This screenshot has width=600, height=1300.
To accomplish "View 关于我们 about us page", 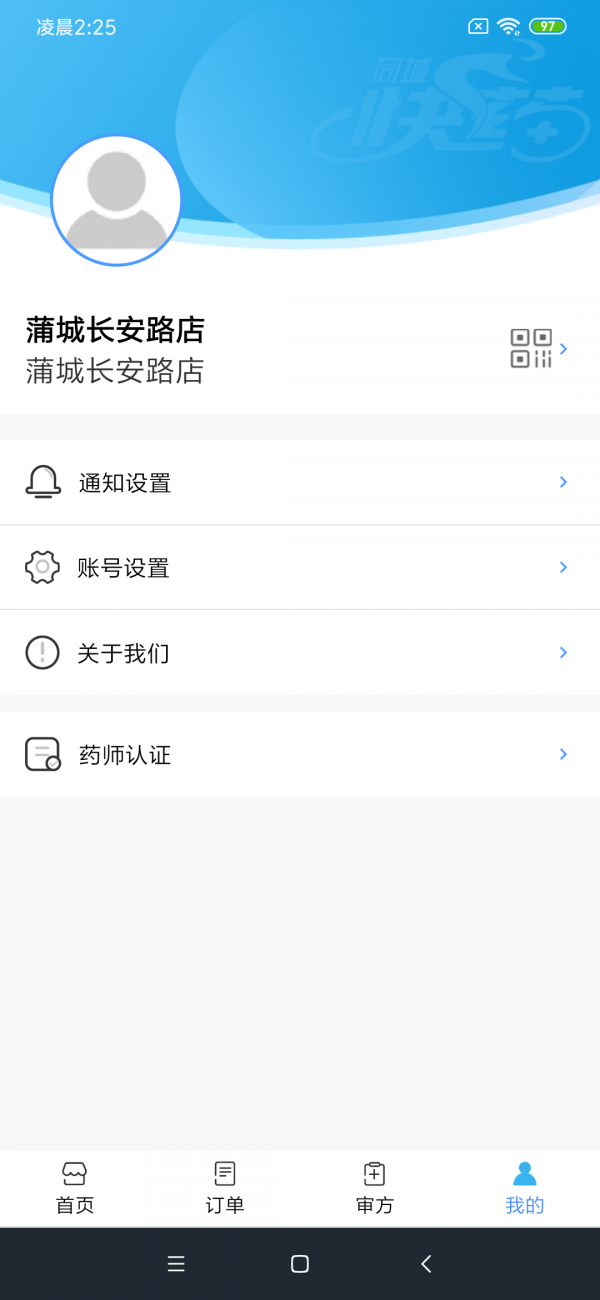I will point(300,653).
